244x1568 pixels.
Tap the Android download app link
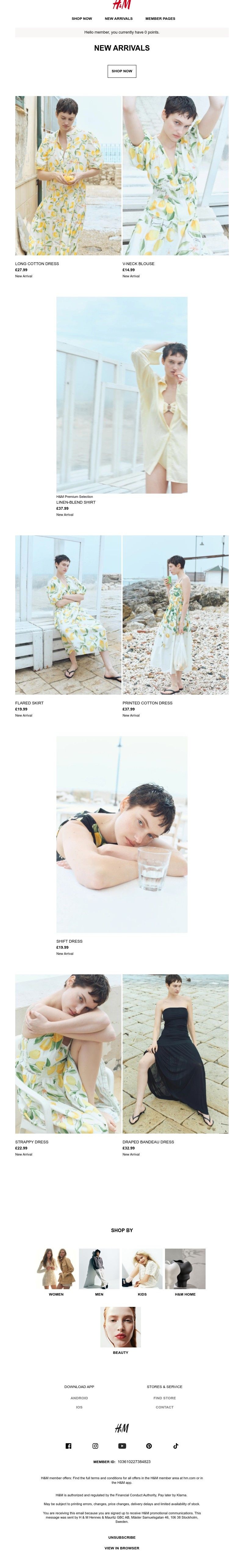pyautogui.click(x=79, y=1398)
